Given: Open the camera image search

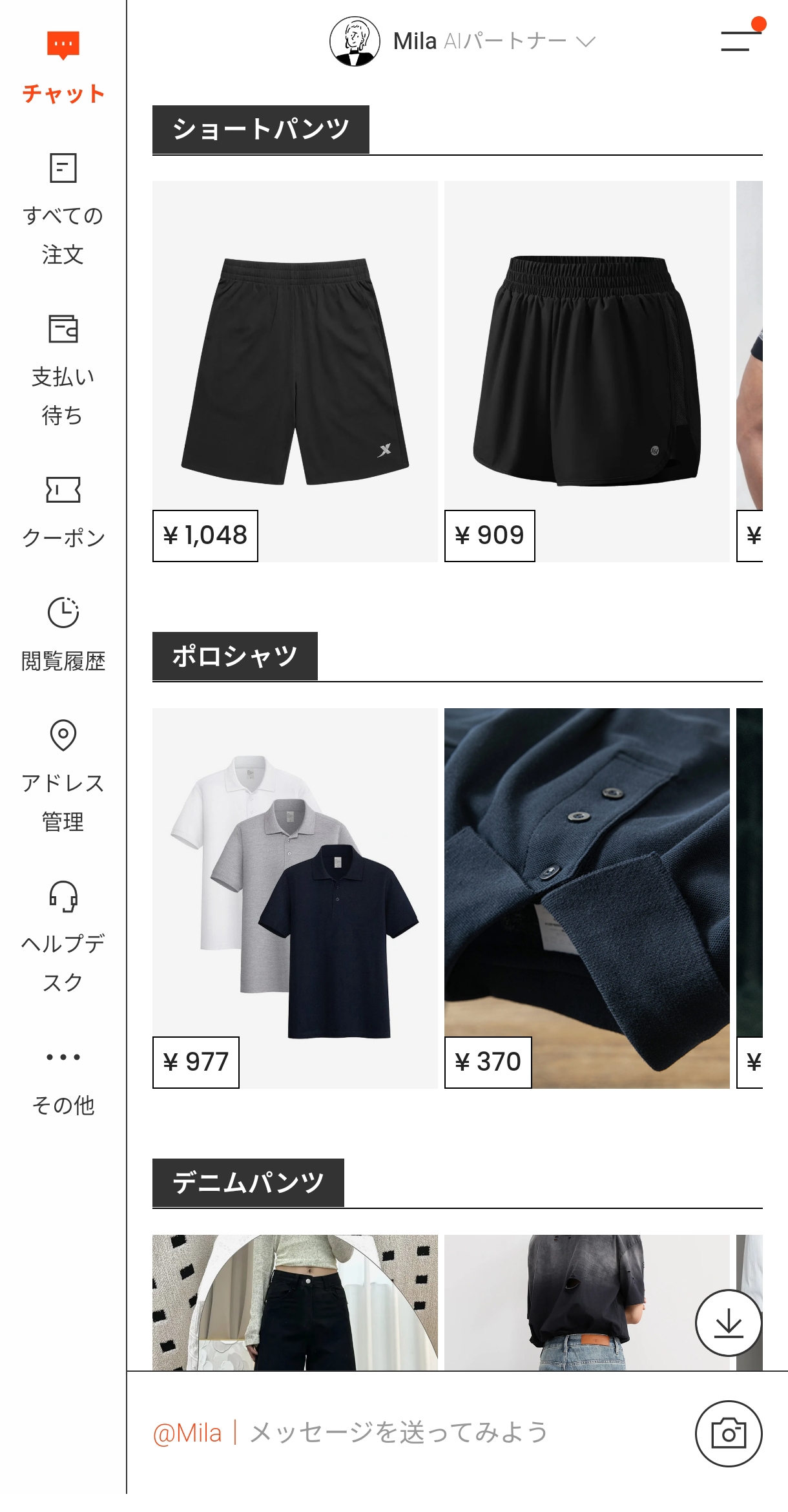Looking at the screenshot, I should pyautogui.click(x=728, y=1433).
